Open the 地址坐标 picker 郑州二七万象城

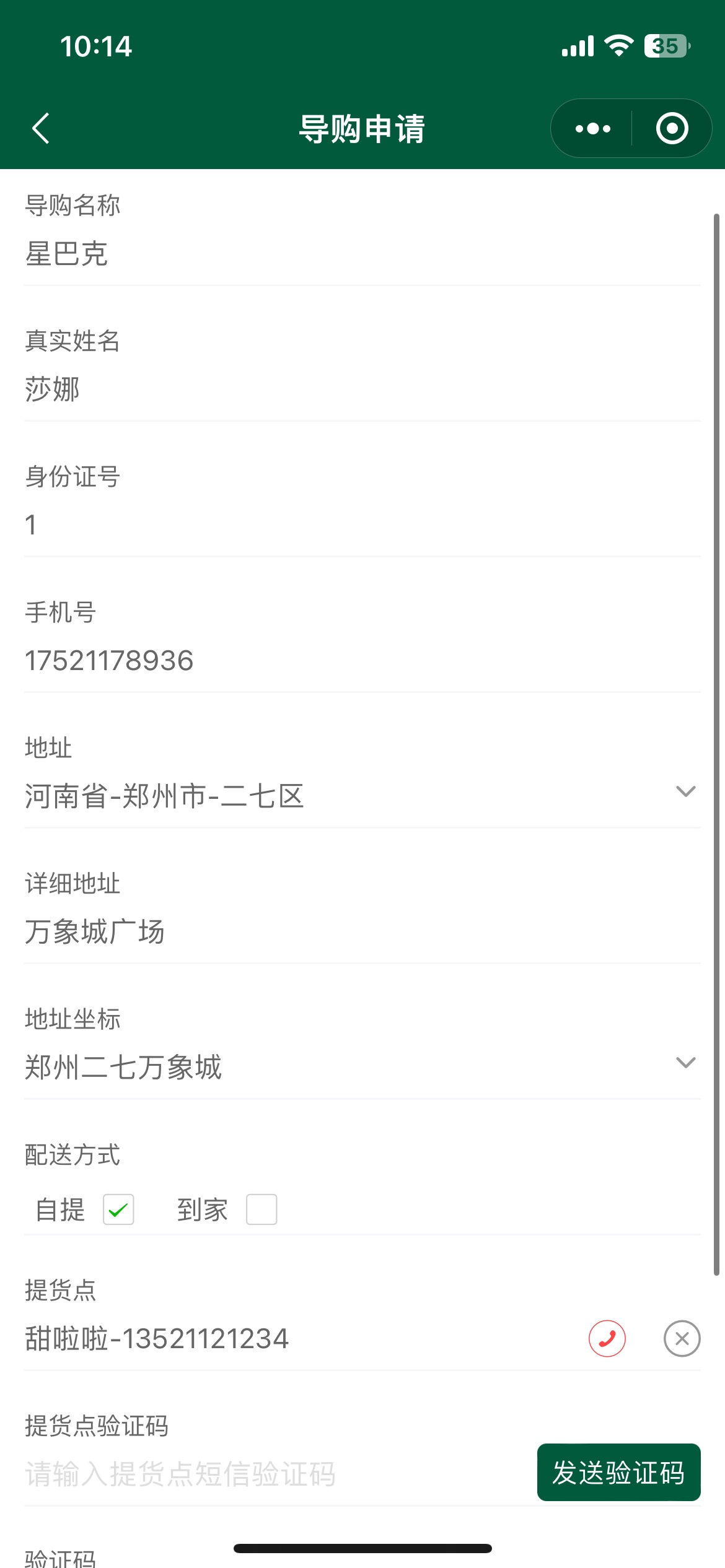tap(362, 1068)
